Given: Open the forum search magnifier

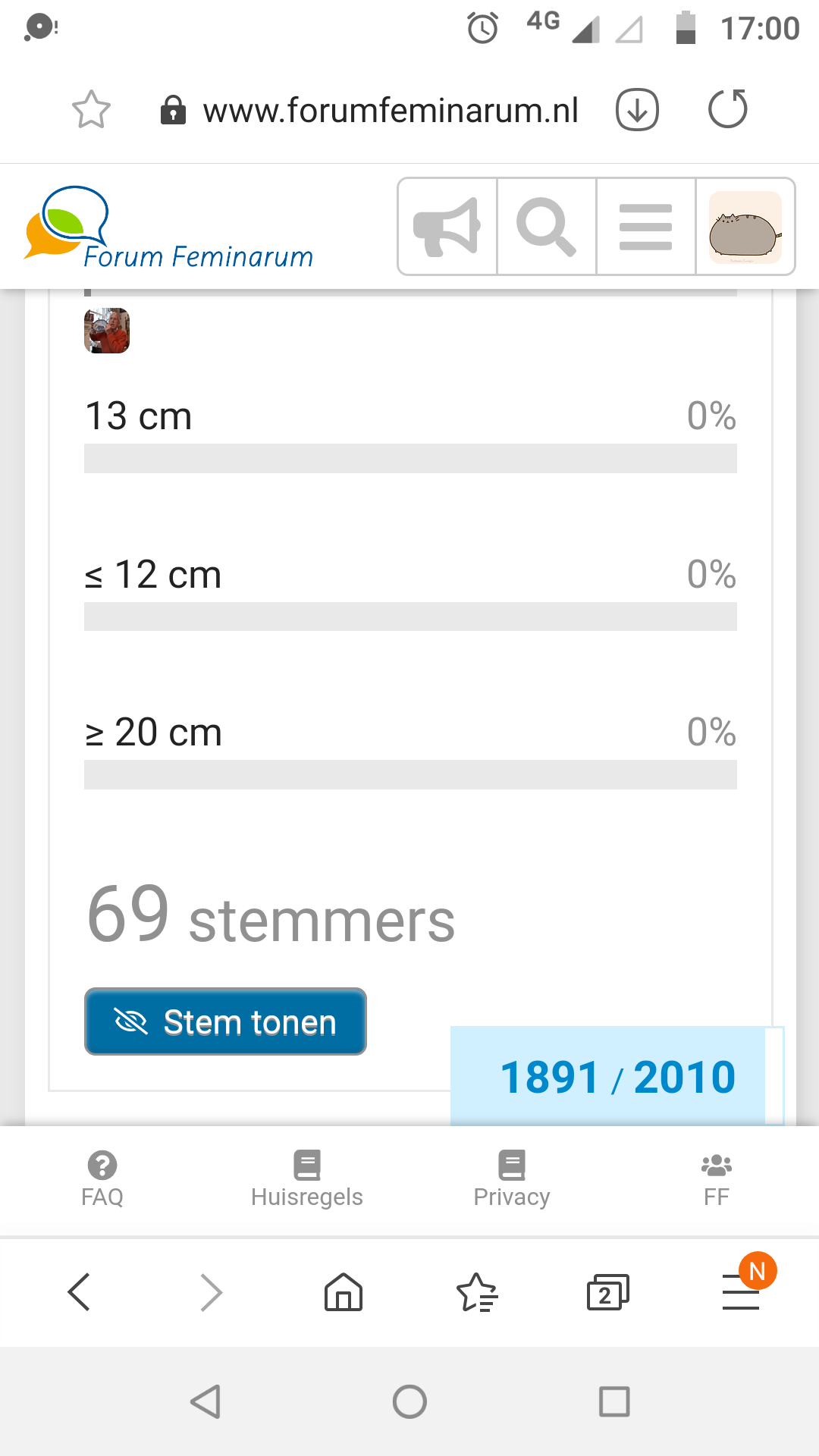Looking at the screenshot, I should click(547, 227).
